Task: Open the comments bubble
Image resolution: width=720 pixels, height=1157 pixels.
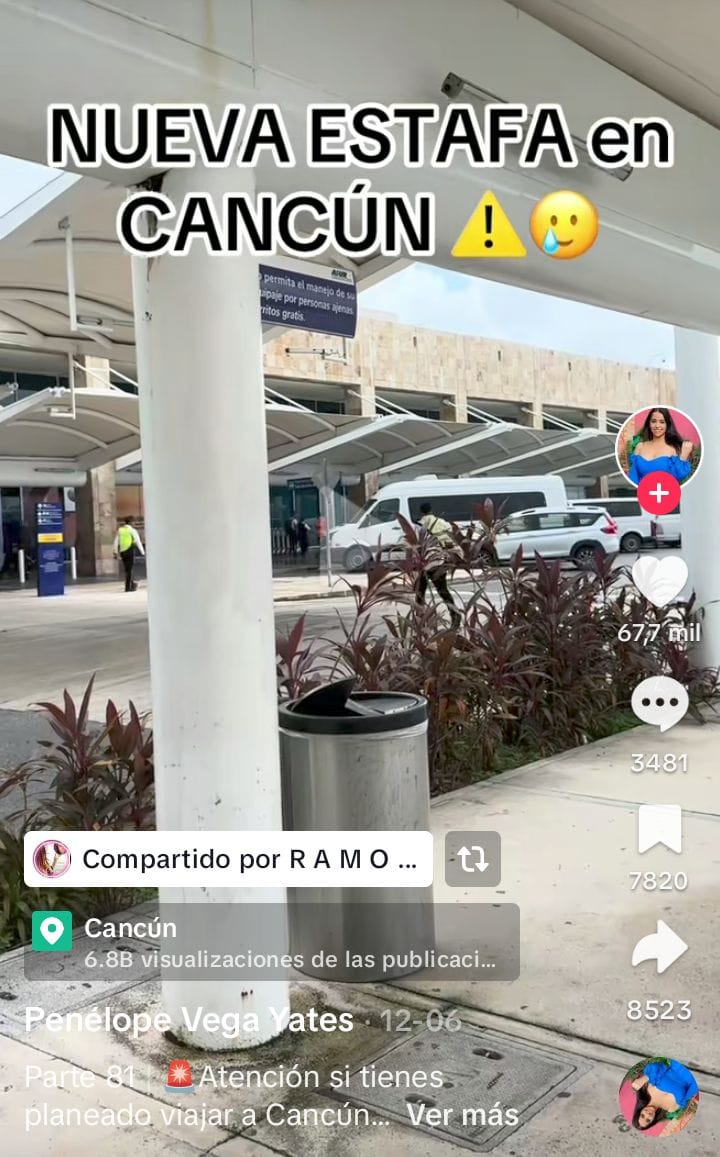Action: (660, 702)
